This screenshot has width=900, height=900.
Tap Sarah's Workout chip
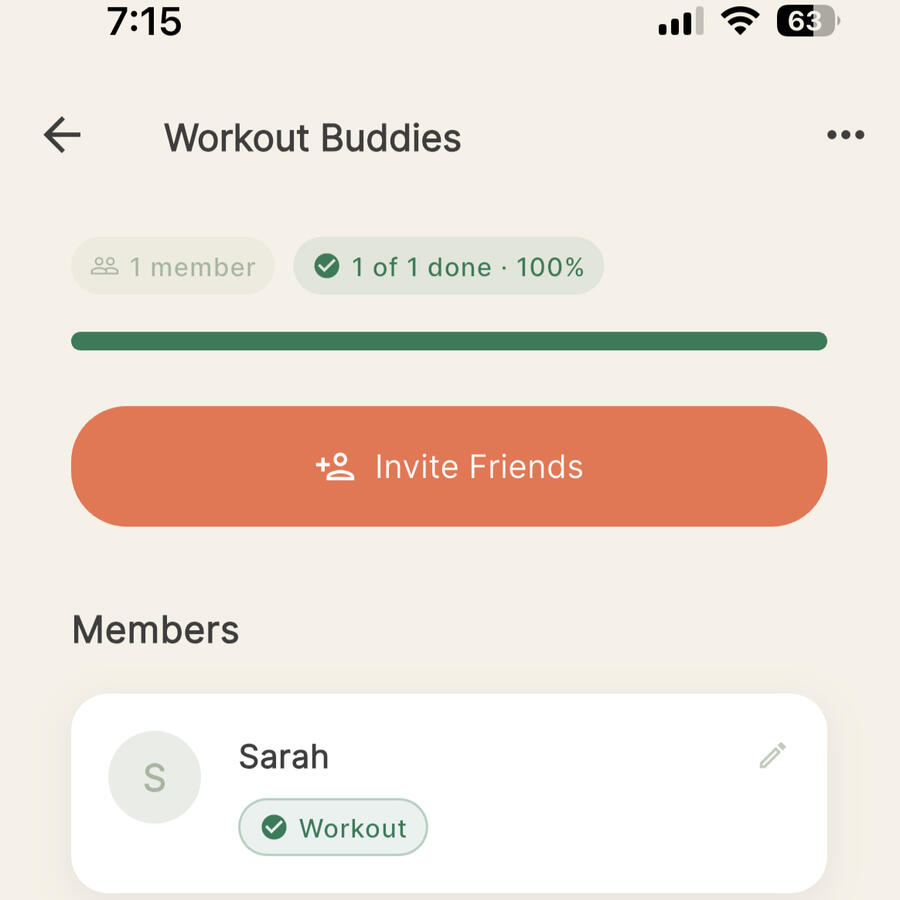pyautogui.click(x=333, y=827)
